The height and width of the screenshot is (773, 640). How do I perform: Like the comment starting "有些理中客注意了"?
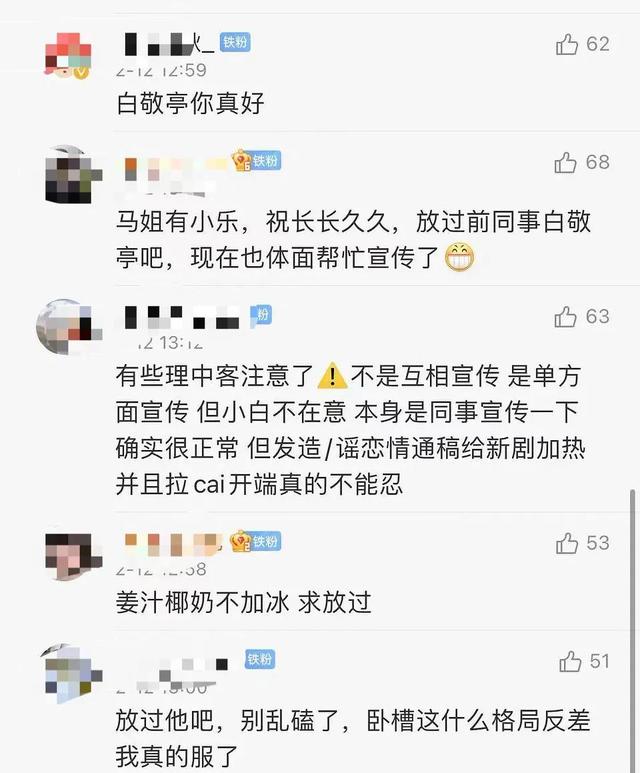click(x=567, y=317)
